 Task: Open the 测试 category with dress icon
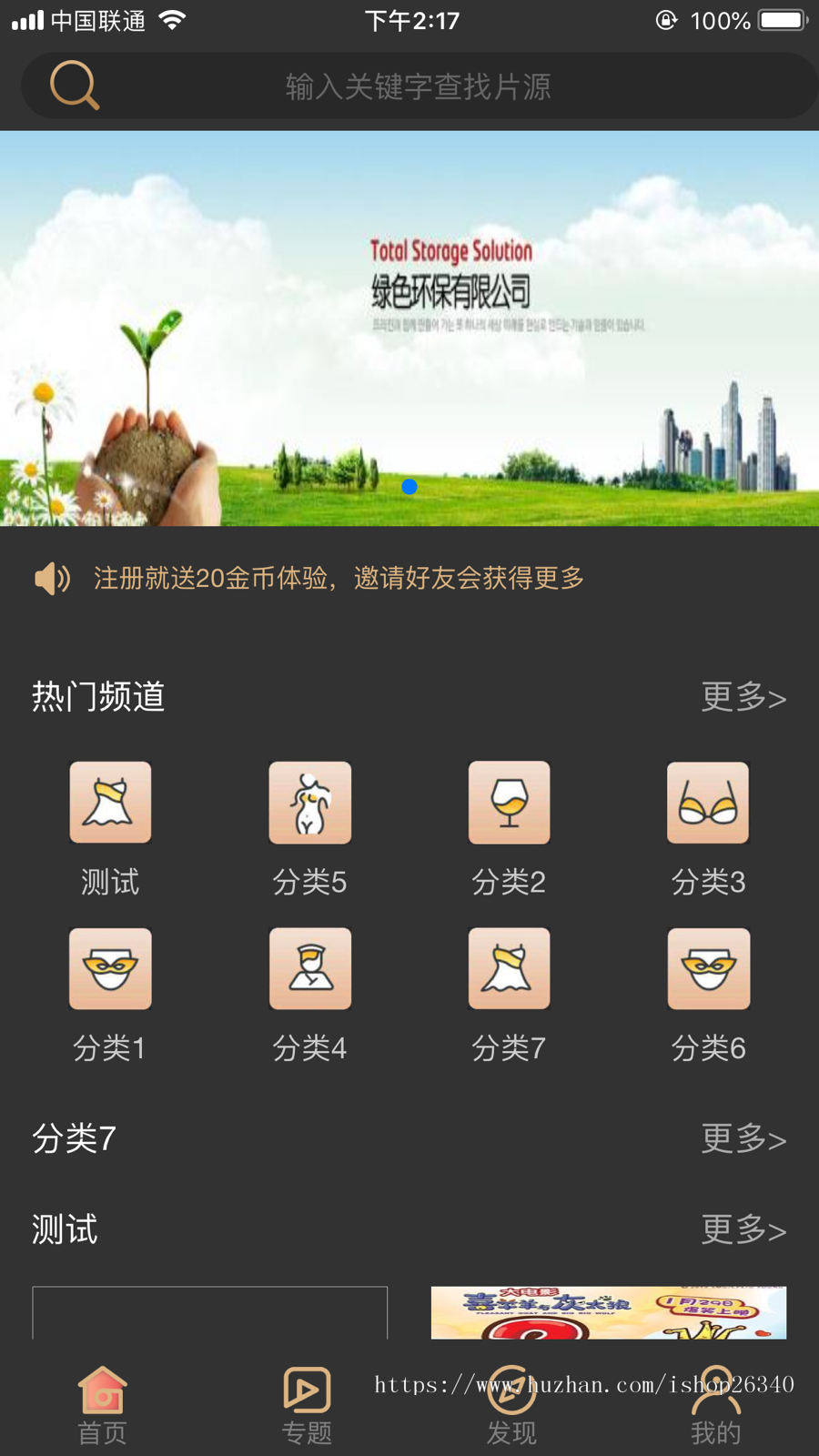[109, 803]
